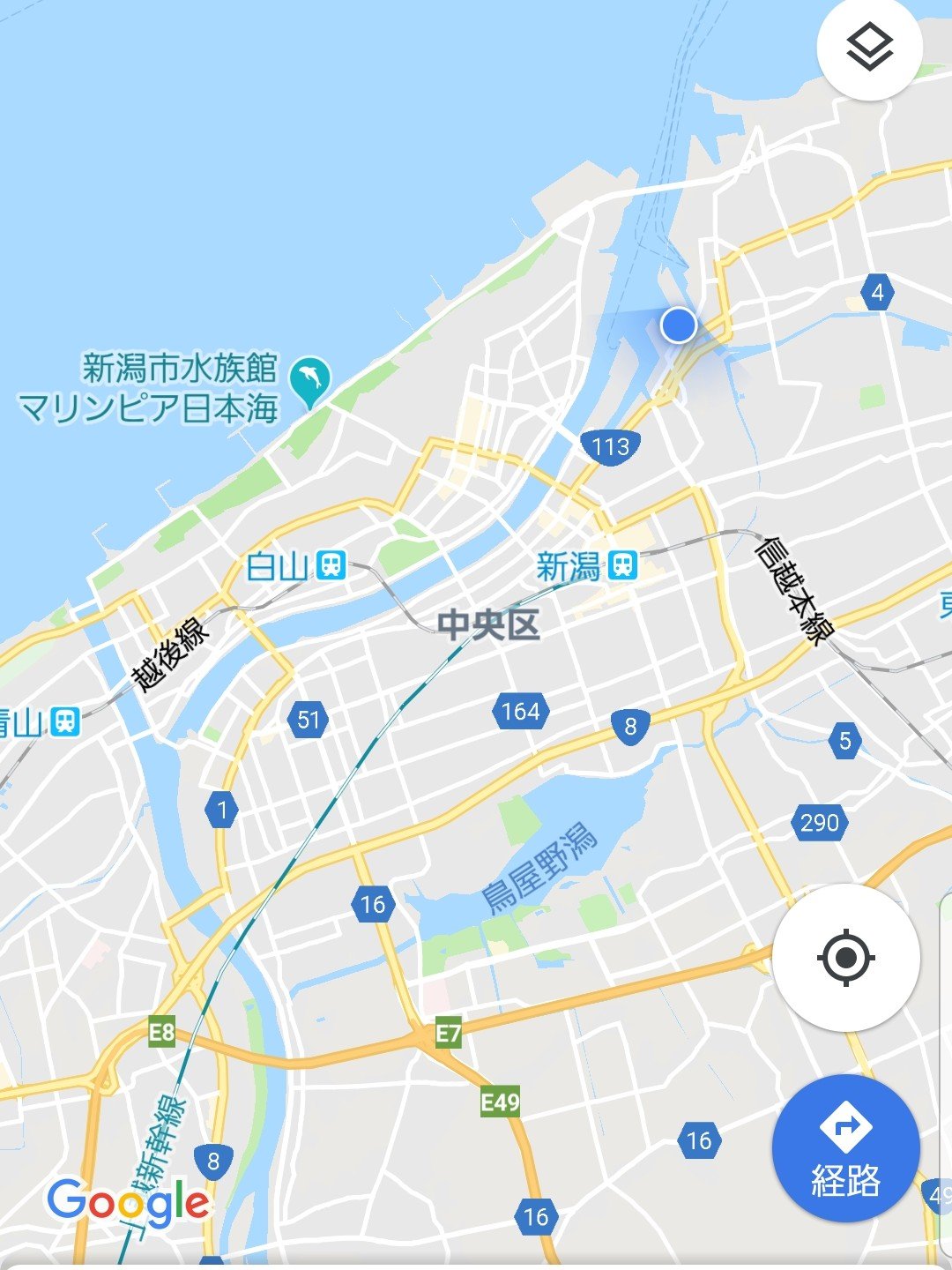
Task: Select the 新潟市水族館 マリンピア日本海 place marker
Action: coord(310,379)
